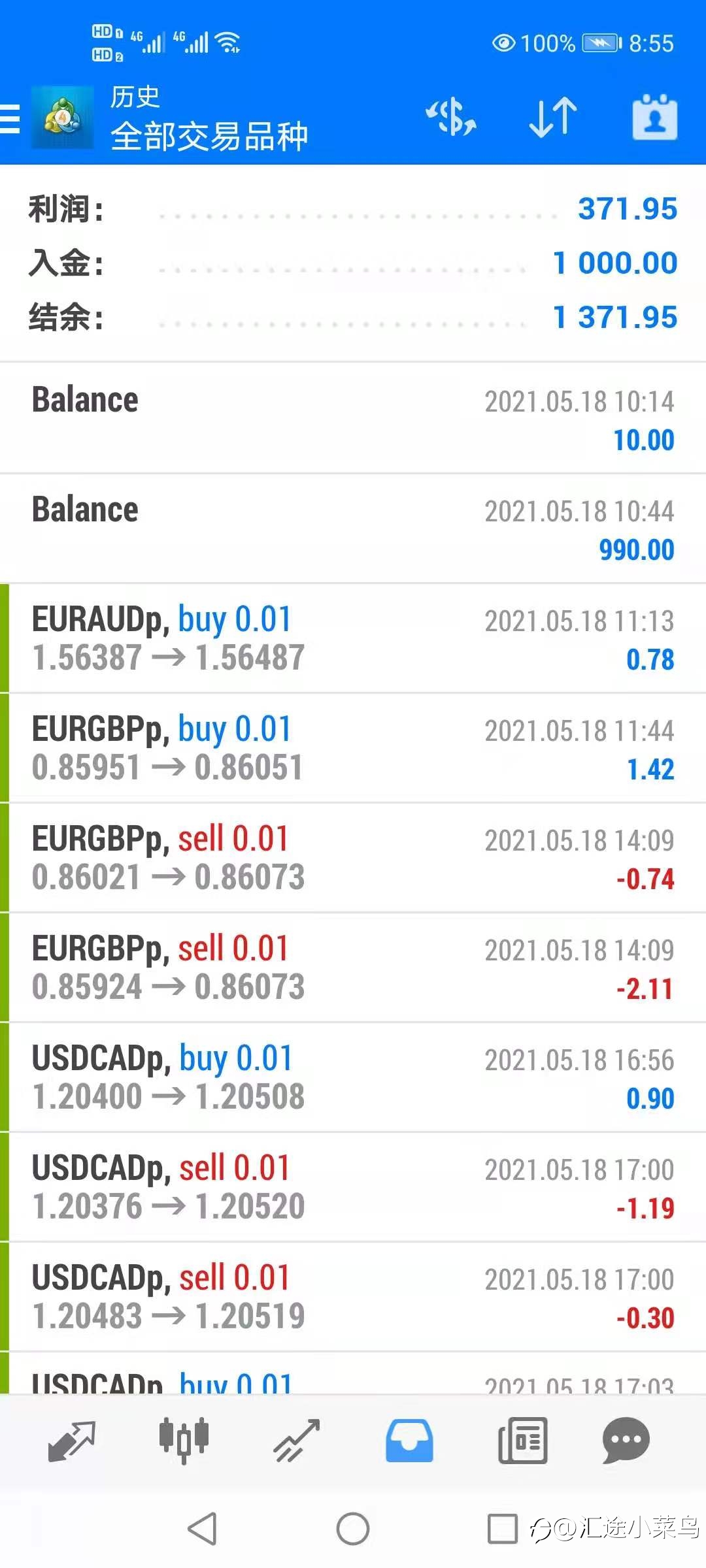Open USDCADp buy trade with 0.90 profit
The image size is (706, 1568).
pos(353,1077)
